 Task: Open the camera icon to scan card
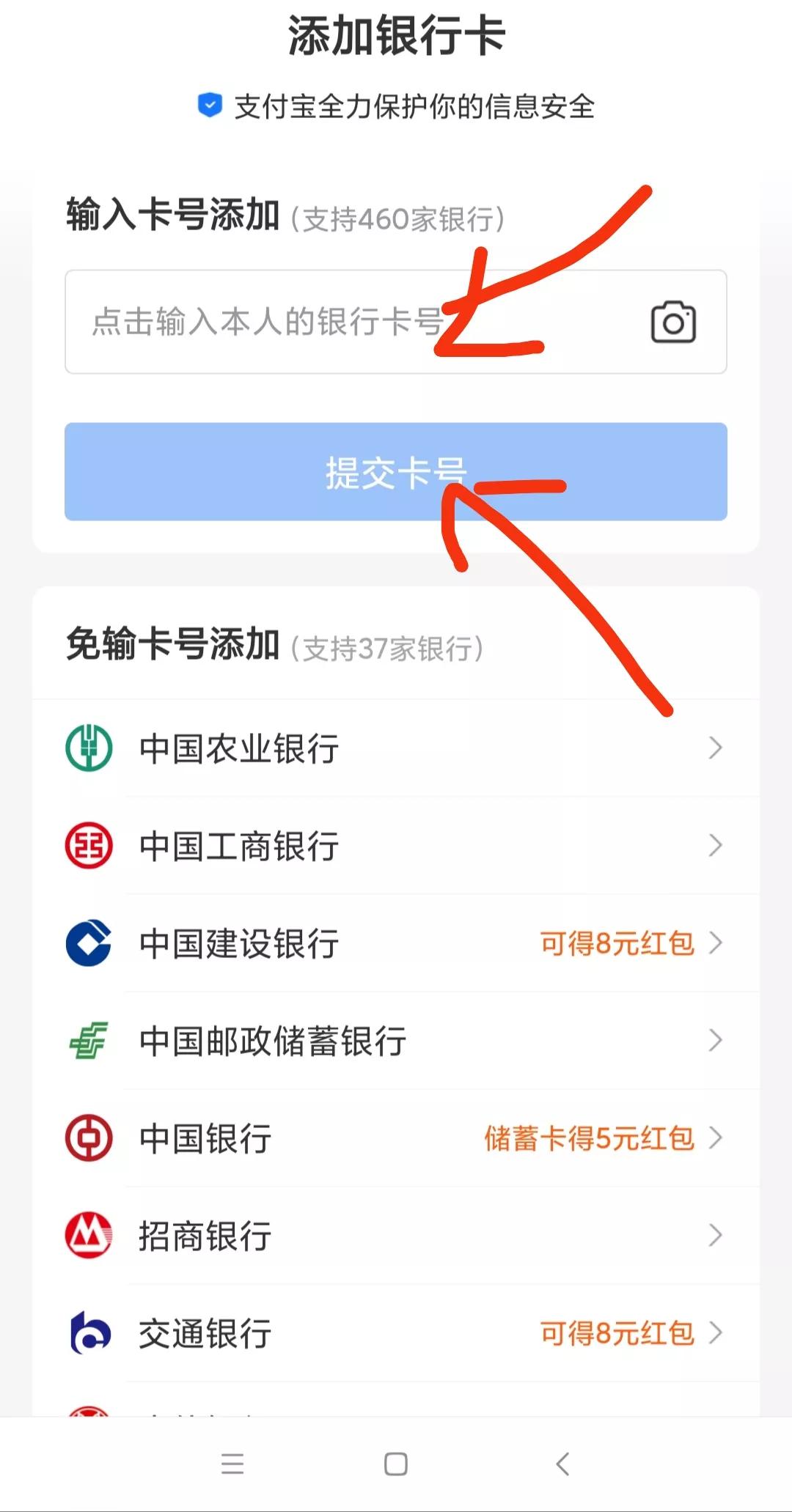click(672, 321)
